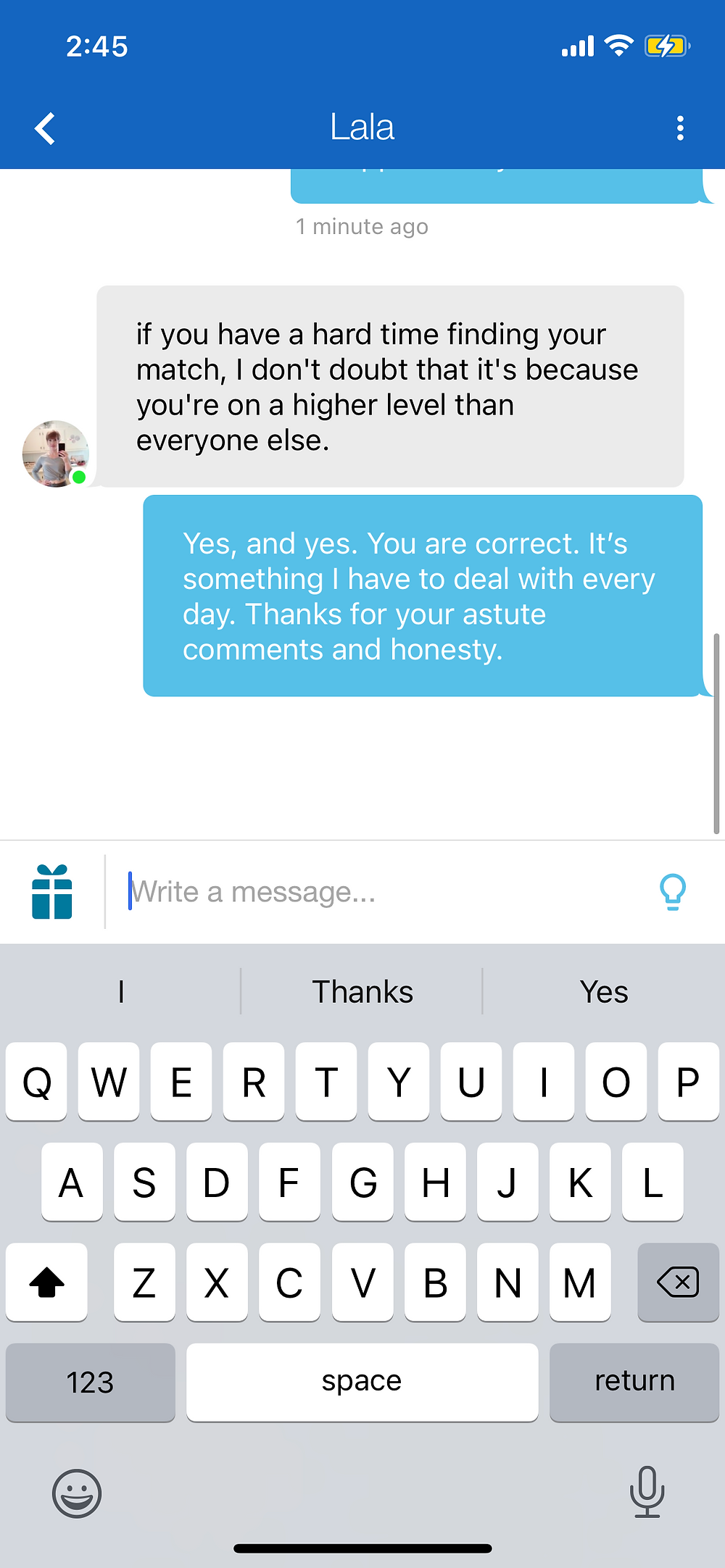Focus the Write a message field
Viewport: 725px width, 1568px height.
pyautogui.click(x=384, y=892)
